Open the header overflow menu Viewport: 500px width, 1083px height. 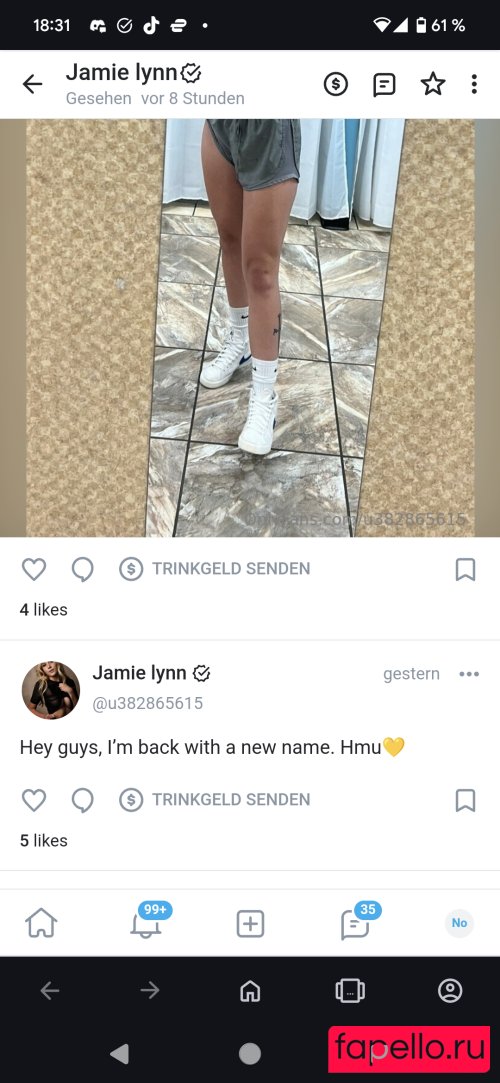coord(474,84)
